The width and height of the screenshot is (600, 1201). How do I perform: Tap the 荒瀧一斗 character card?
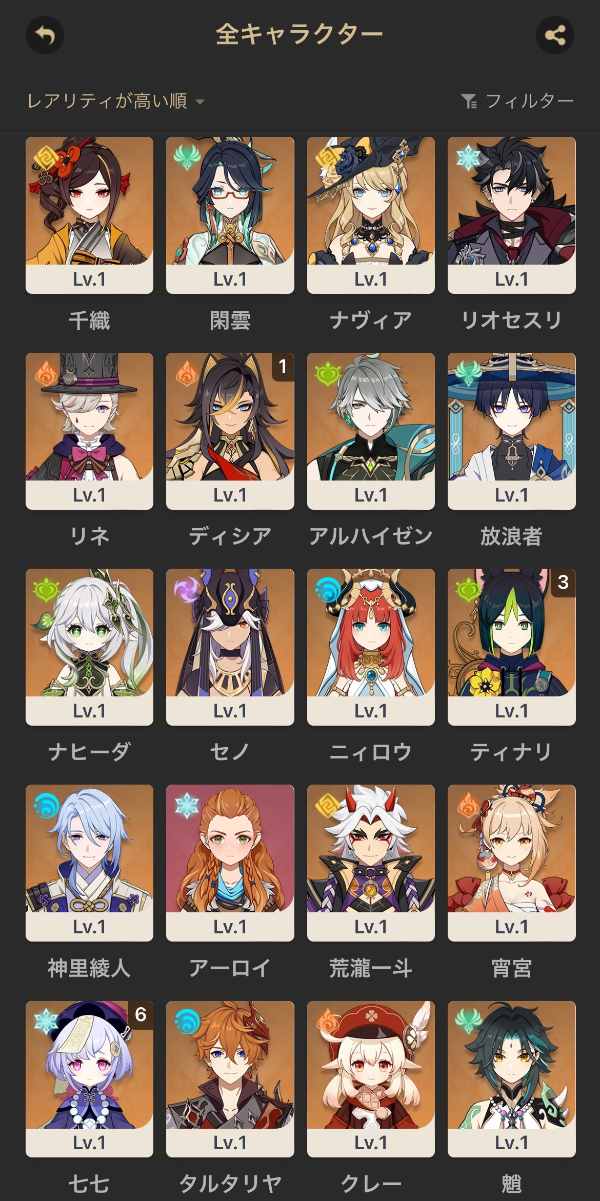pyautogui.click(x=371, y=863)
